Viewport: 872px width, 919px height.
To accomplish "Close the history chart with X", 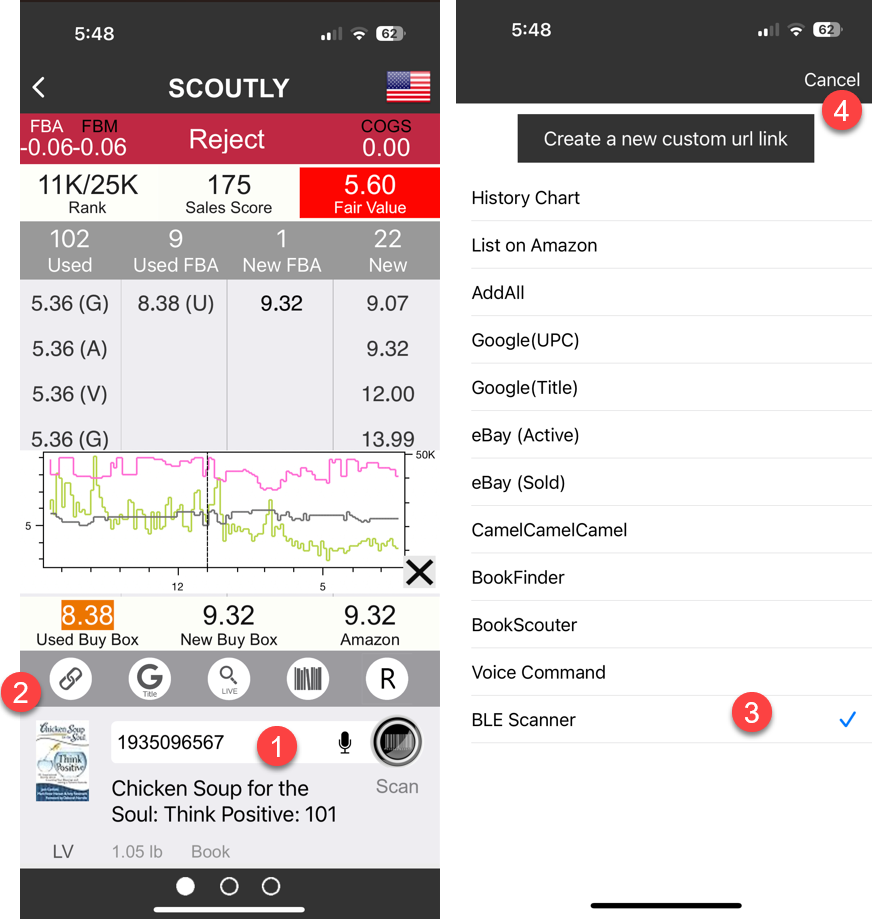I will (420, 572).
